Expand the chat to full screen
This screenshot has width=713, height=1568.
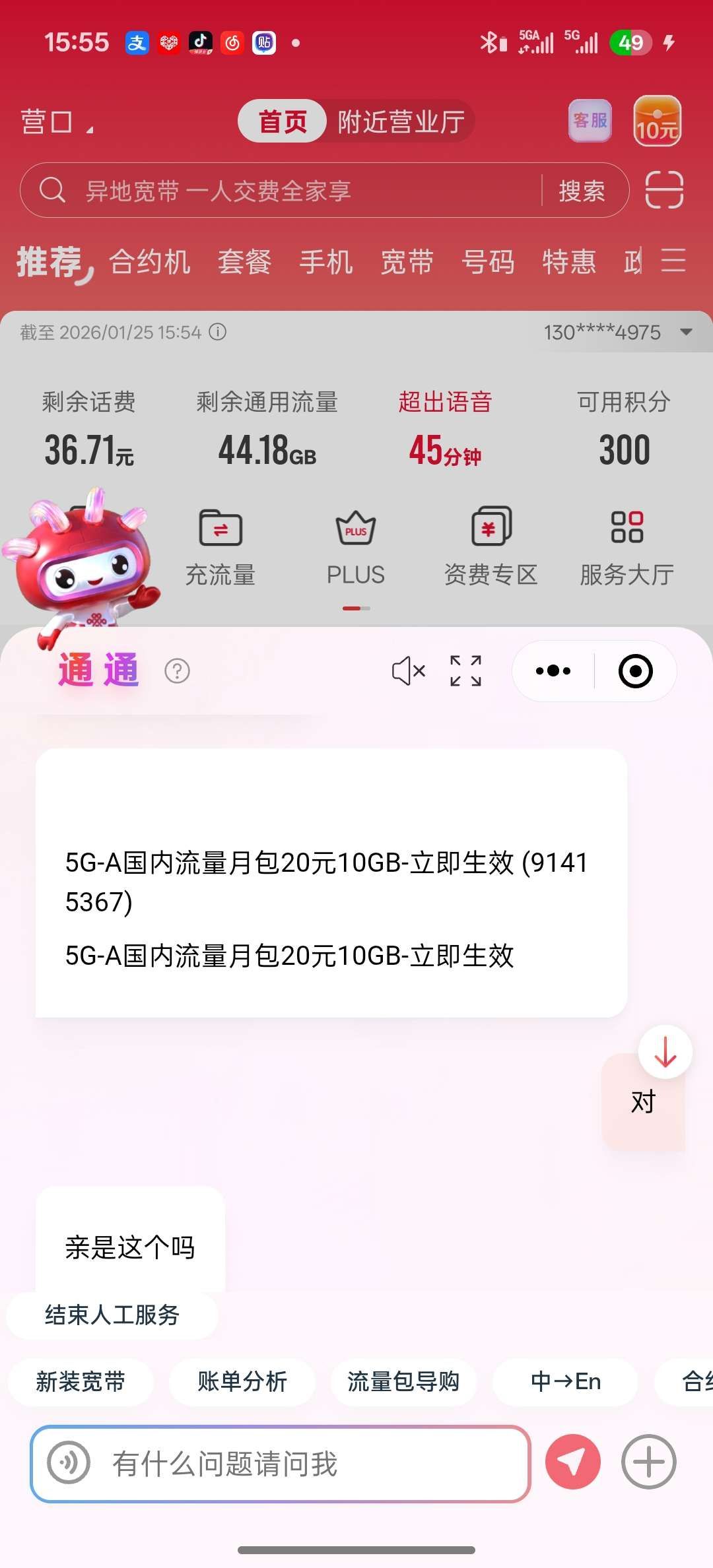click(465, 671)
